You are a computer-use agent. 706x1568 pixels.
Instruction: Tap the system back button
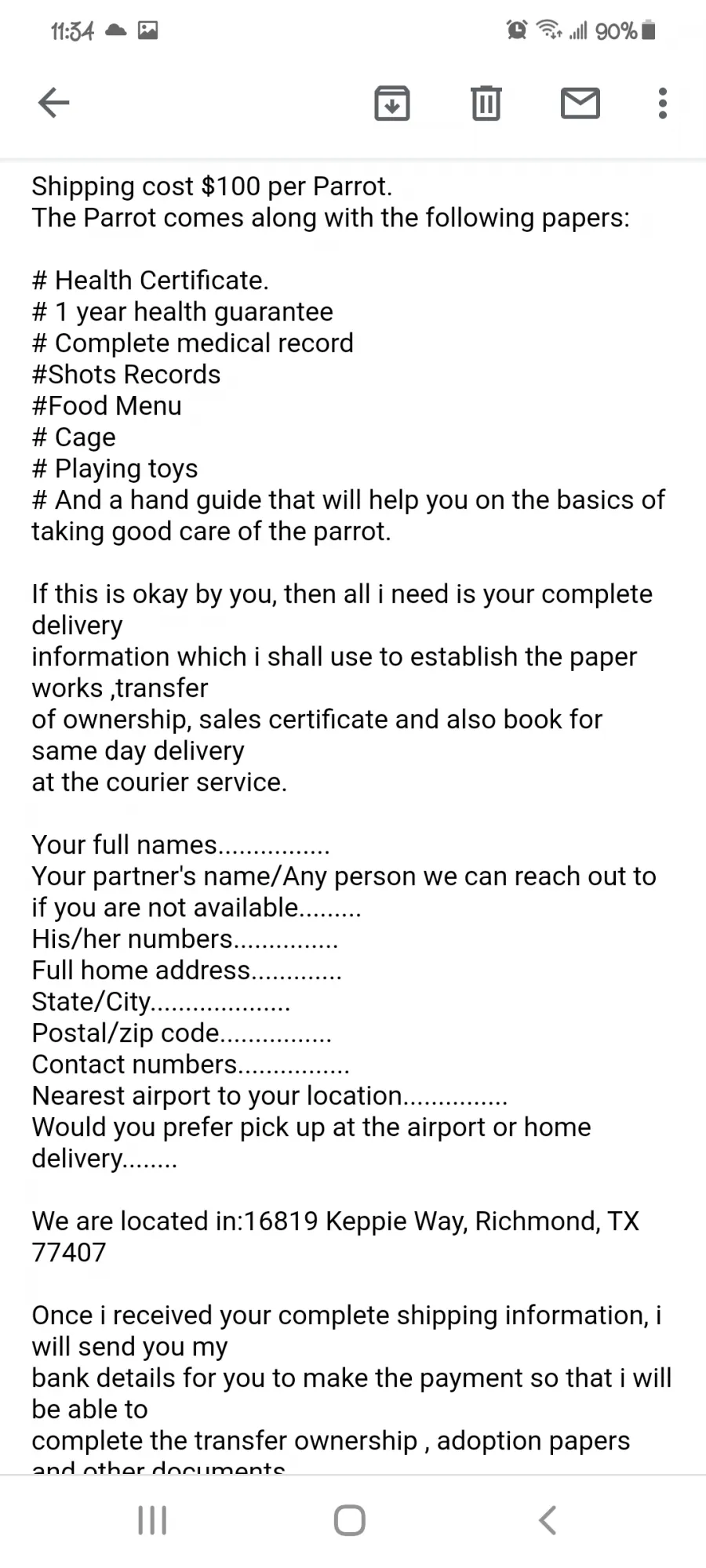548,1520
